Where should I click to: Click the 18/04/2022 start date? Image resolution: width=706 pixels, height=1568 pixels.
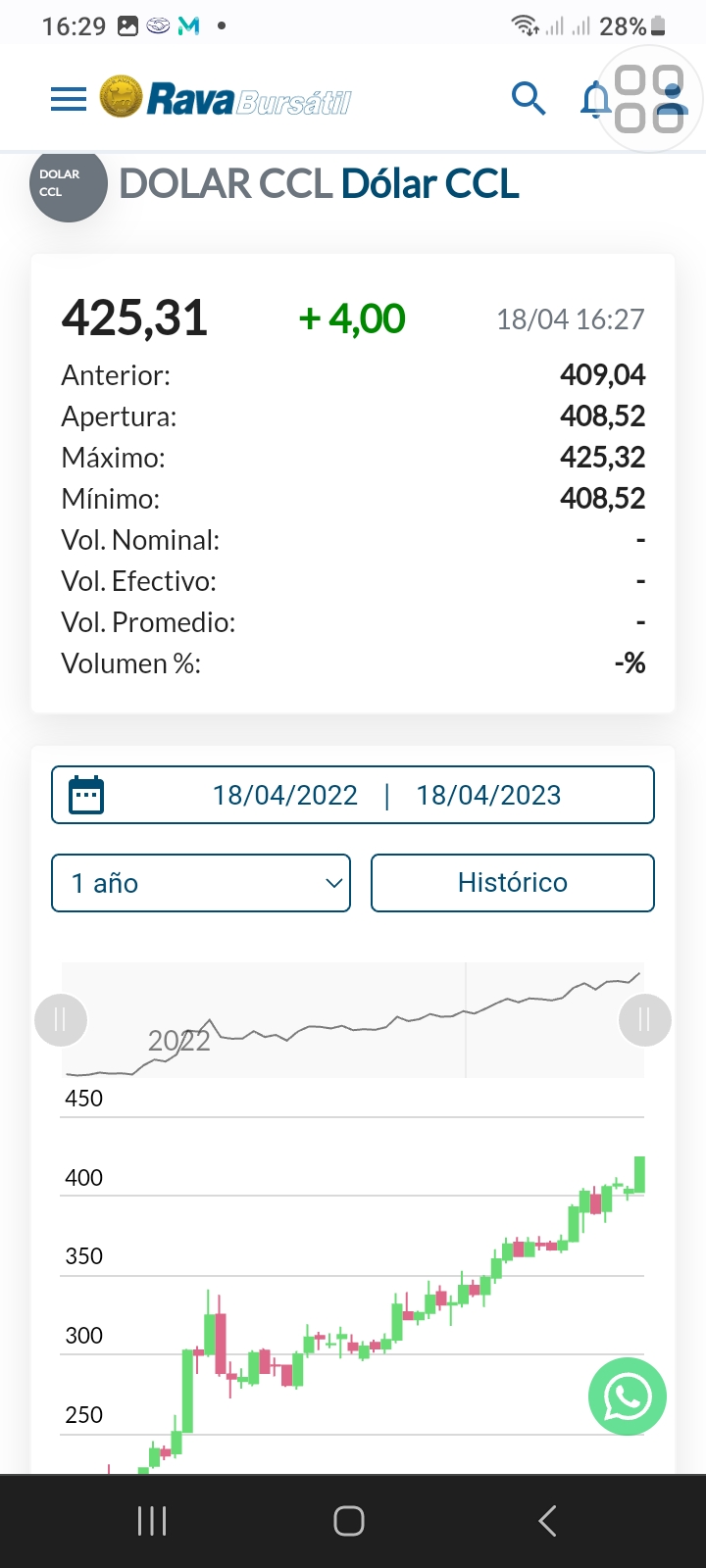coord(285,795)
